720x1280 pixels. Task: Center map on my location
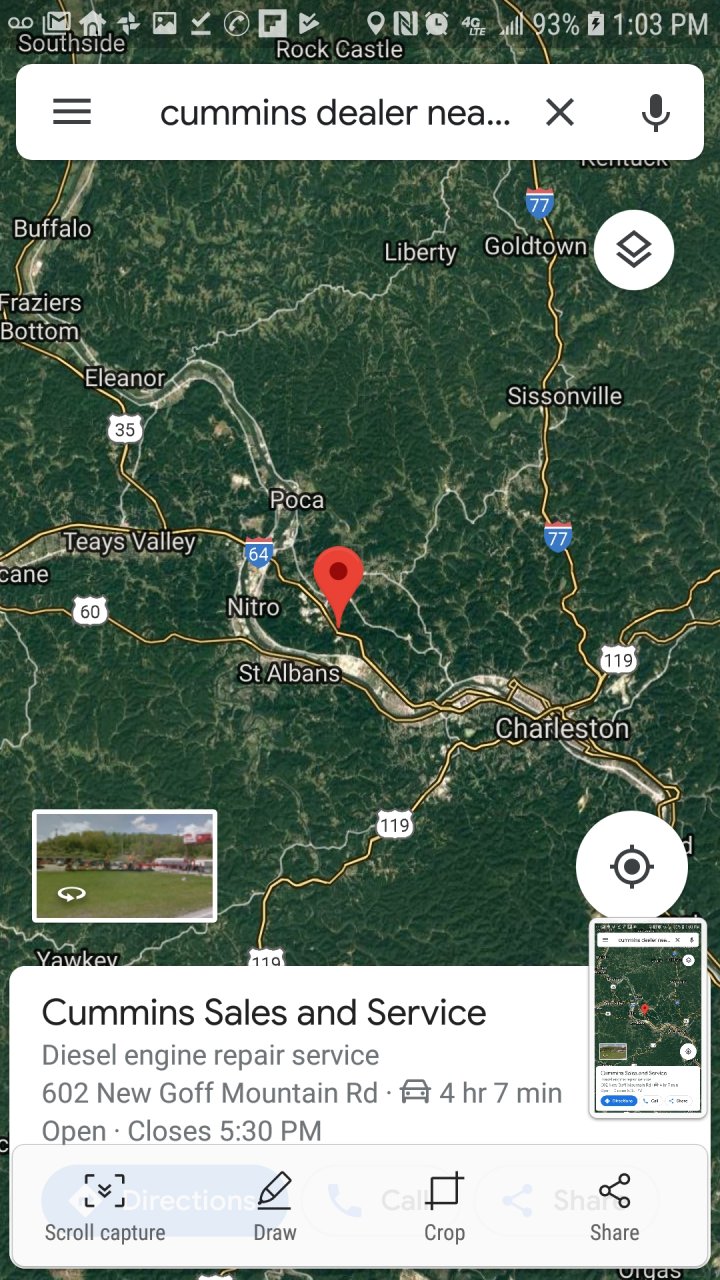click(x=632, y=866)
